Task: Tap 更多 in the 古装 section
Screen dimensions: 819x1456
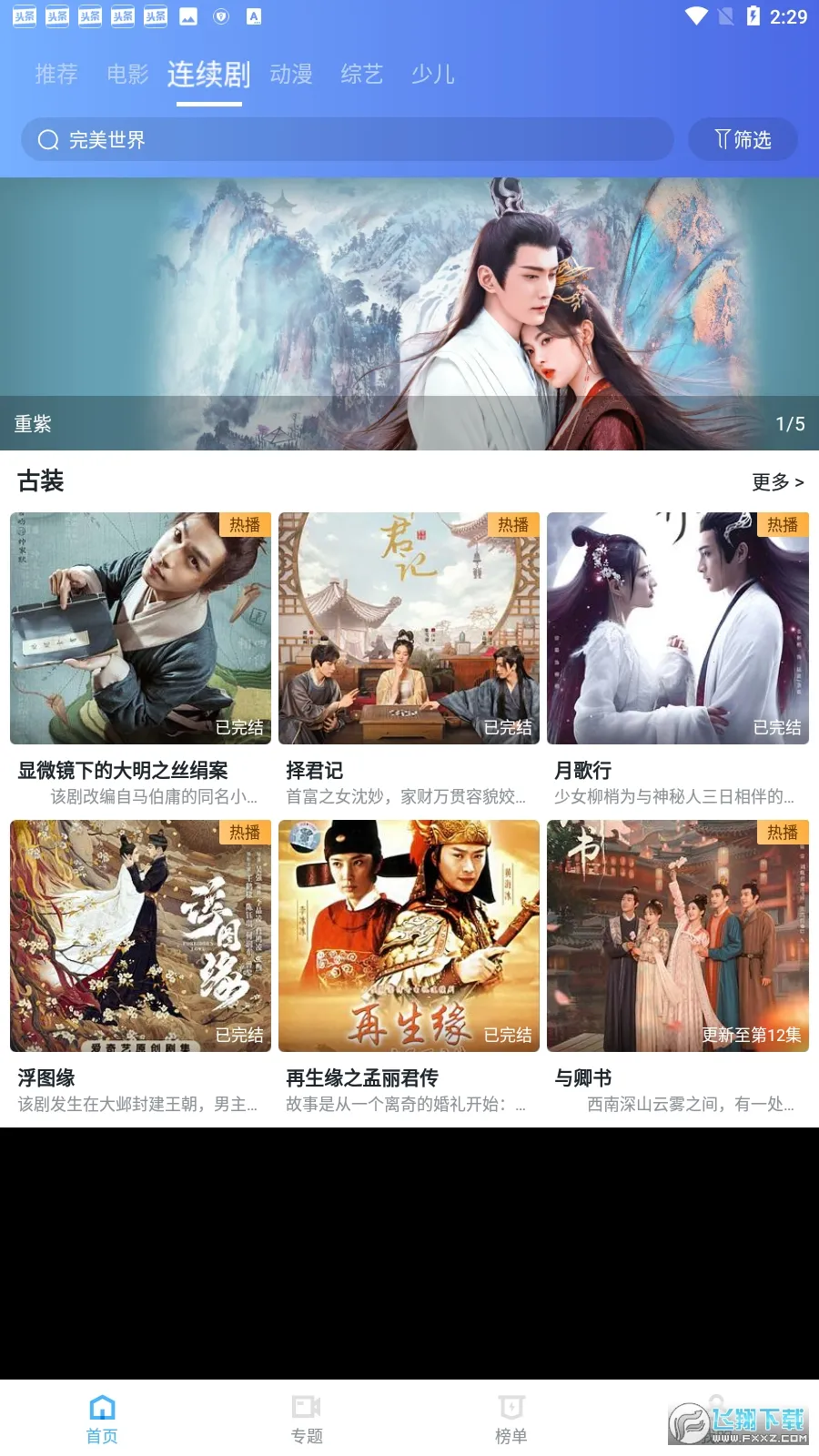Action: pyautogui.click(x=777, y=481)
